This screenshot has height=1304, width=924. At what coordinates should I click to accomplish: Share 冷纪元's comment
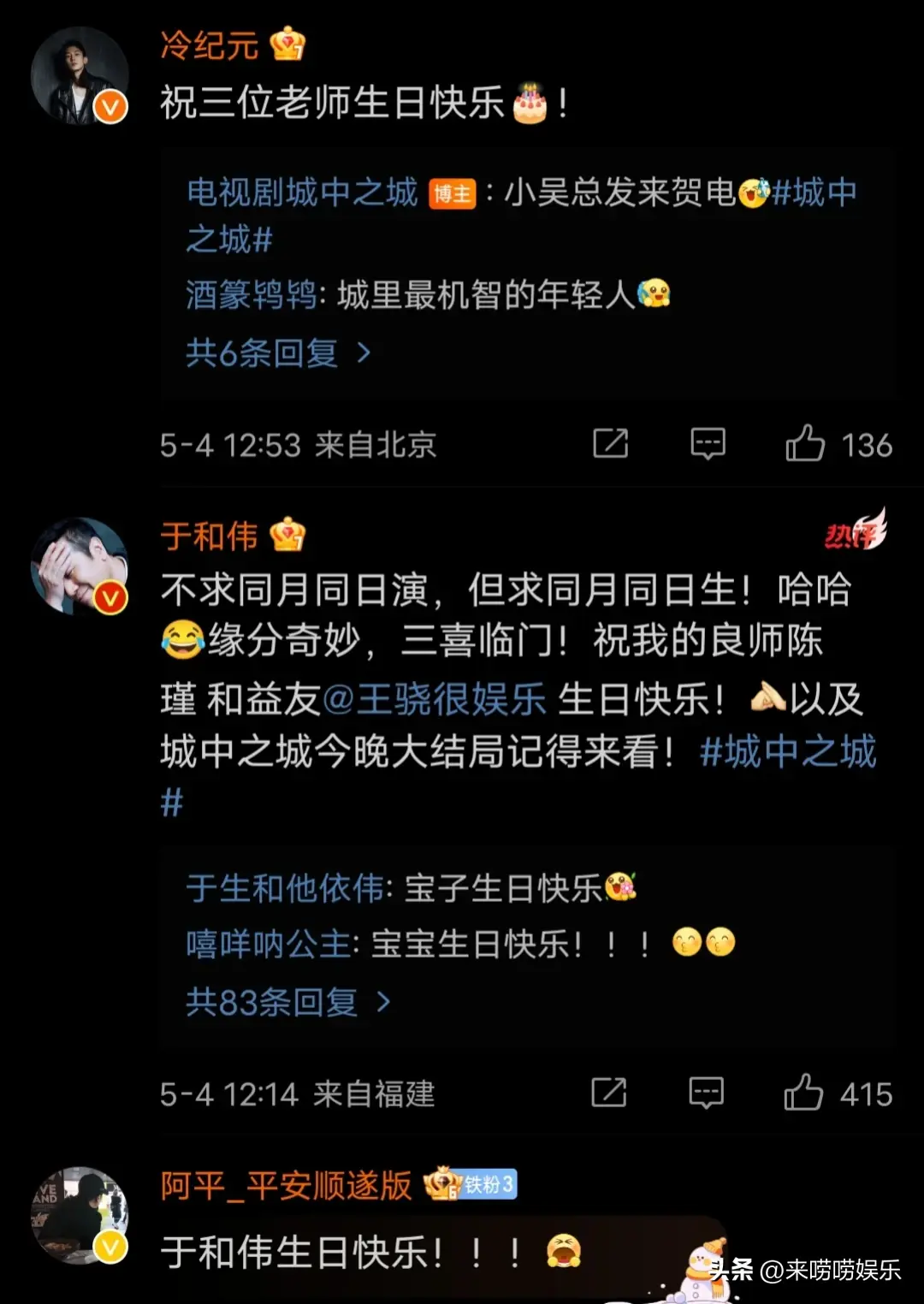click(x=610, y=443)
